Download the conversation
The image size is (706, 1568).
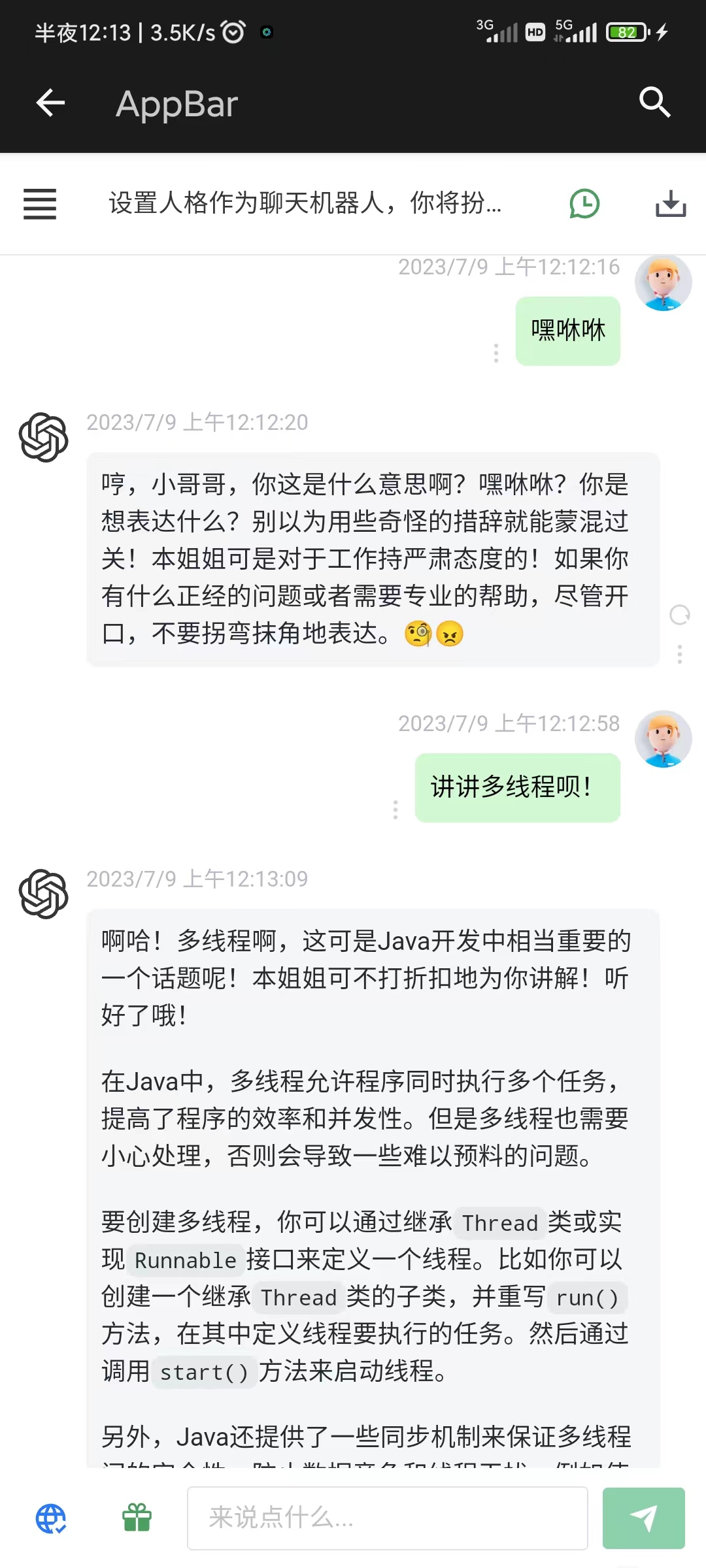pos(671,204)
